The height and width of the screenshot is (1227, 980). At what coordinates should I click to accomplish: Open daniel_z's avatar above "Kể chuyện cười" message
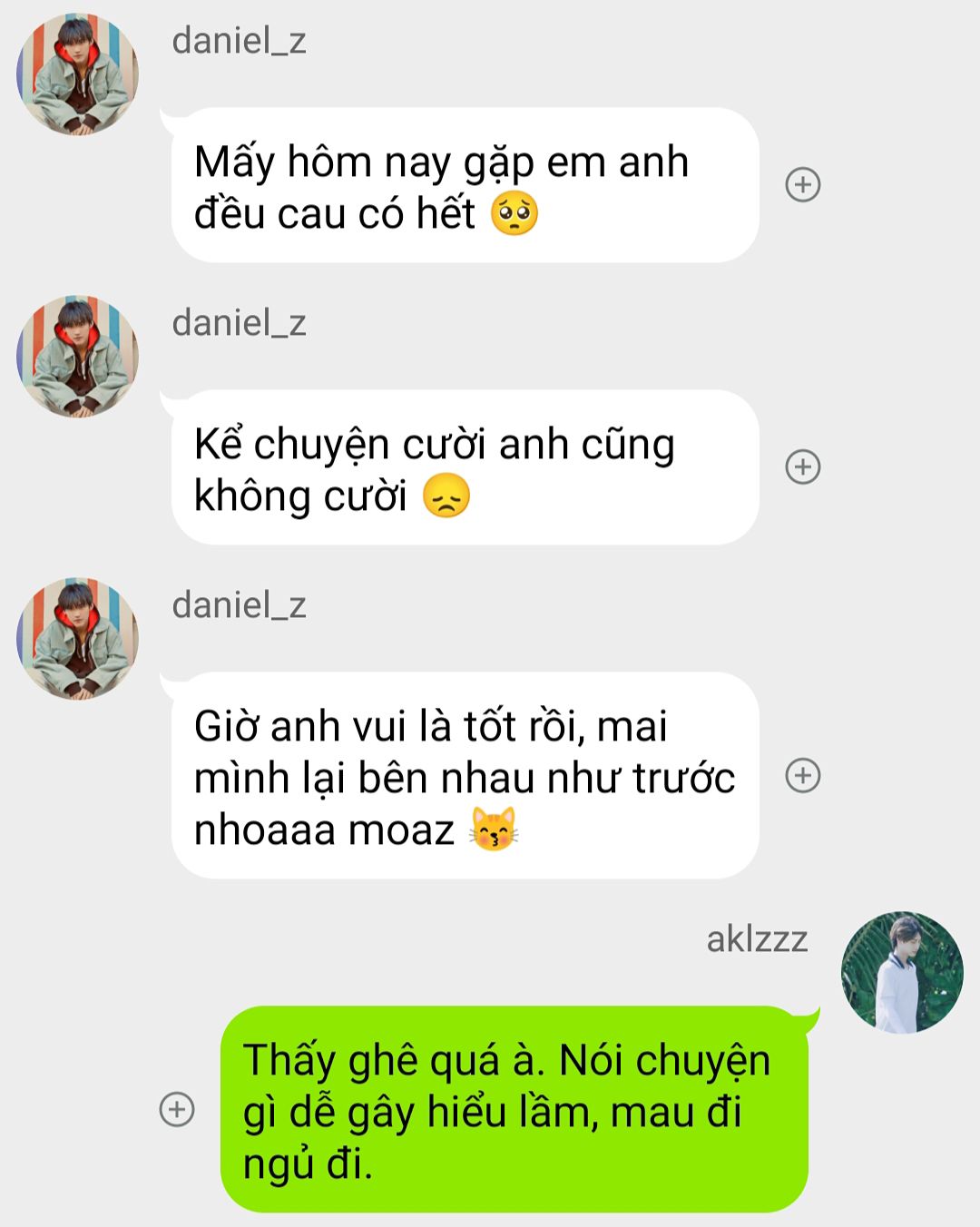78,357
